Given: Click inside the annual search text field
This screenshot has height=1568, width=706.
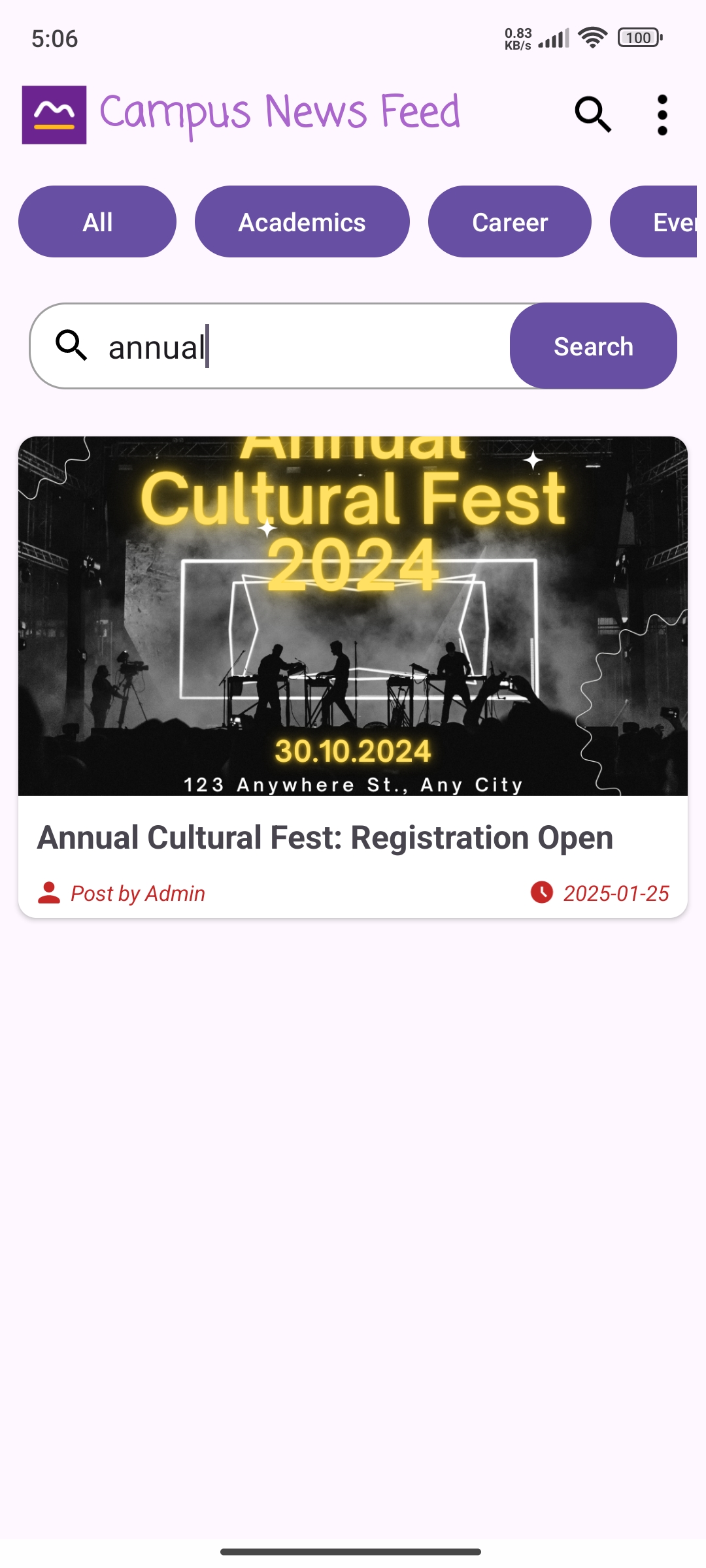Looking at the screenshot, I should pos(261,346).
